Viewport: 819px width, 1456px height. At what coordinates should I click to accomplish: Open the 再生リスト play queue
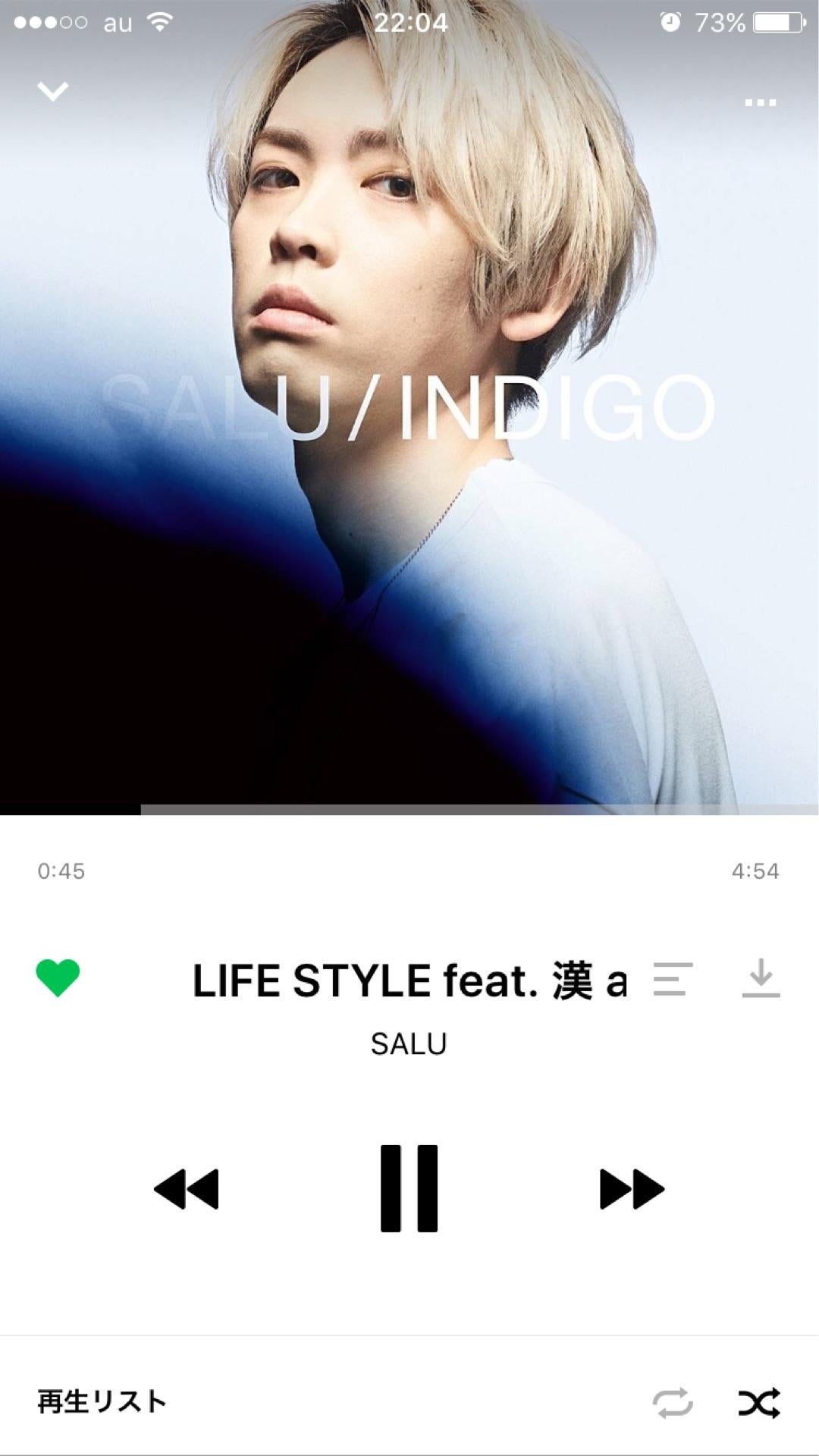point(102,1402)
